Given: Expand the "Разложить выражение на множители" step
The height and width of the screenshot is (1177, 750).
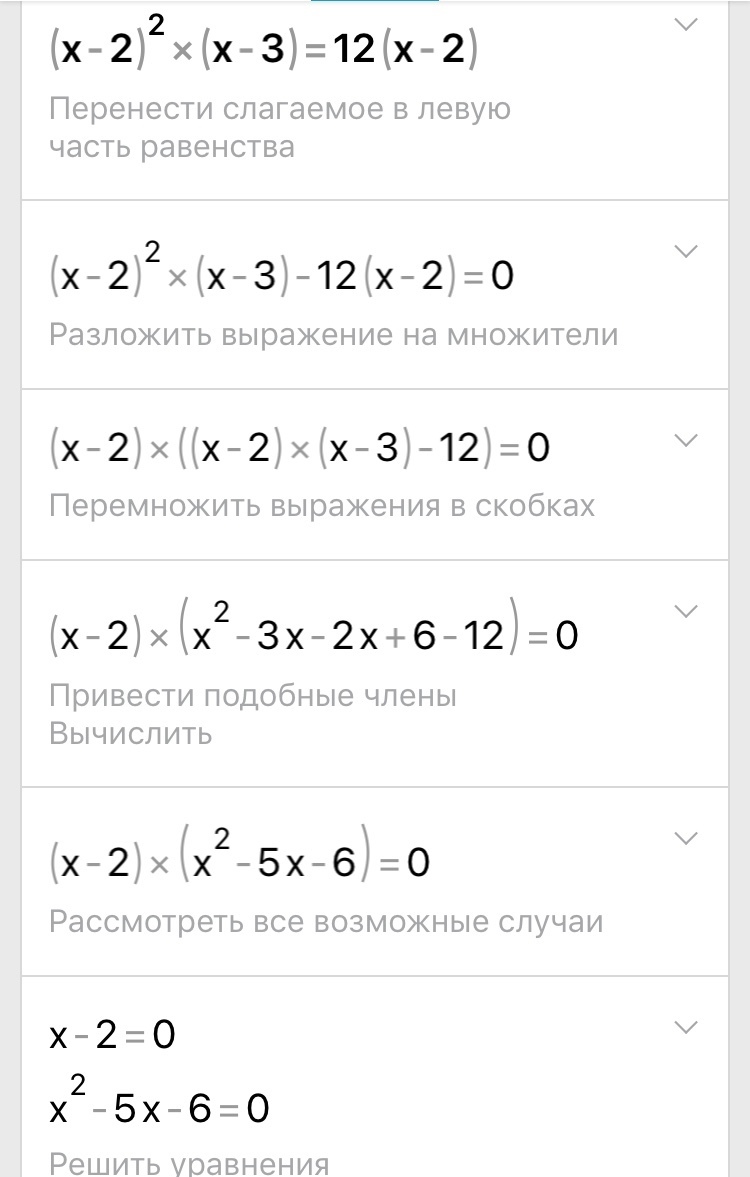Looking at the screenshot, I should [686, 251].
